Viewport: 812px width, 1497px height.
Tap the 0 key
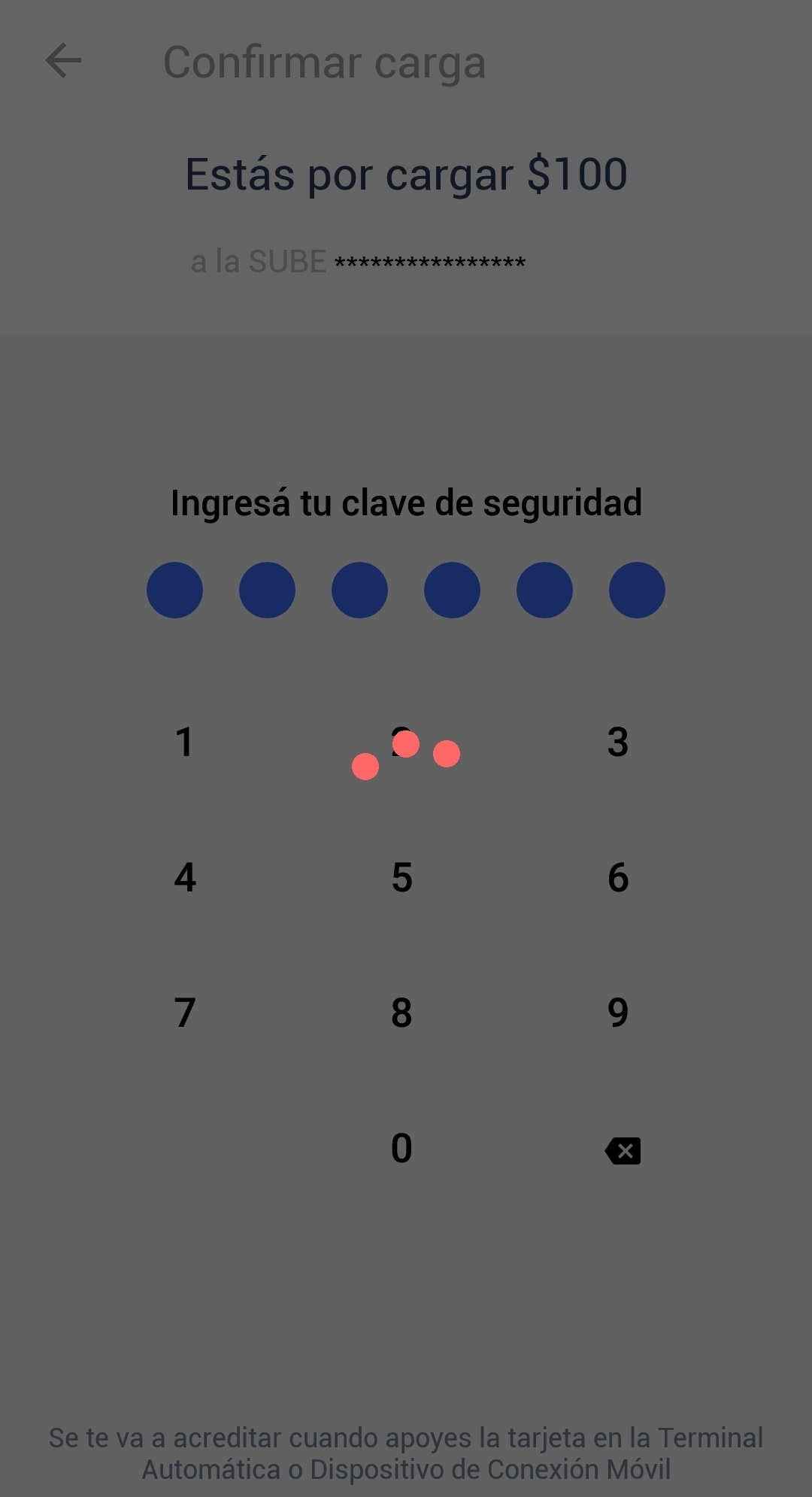coord(401,1149)
